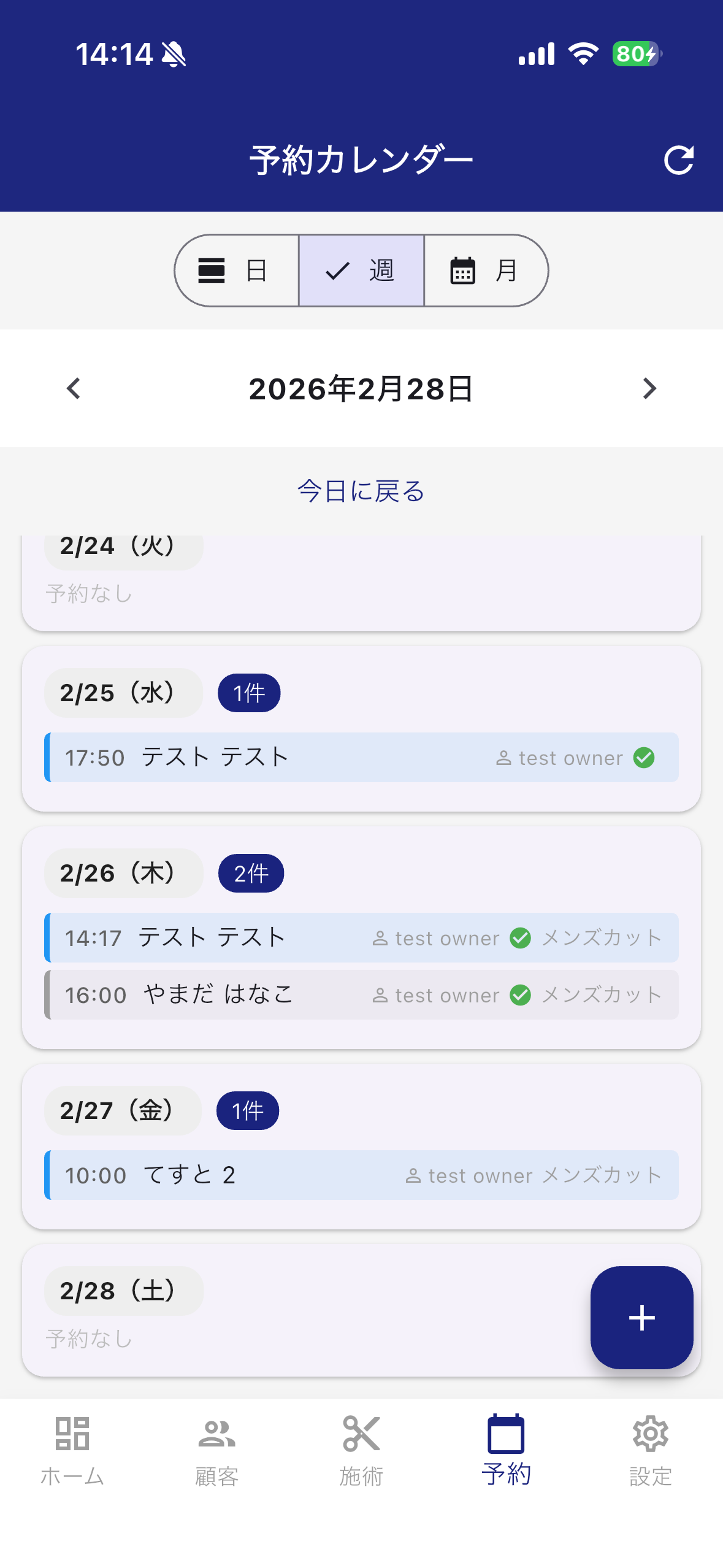Image resolution: width=723 pixels, height=1568 pixels.
Task: Tap the green check badge on the 17:50 appointment
Action: click(645, 757)
